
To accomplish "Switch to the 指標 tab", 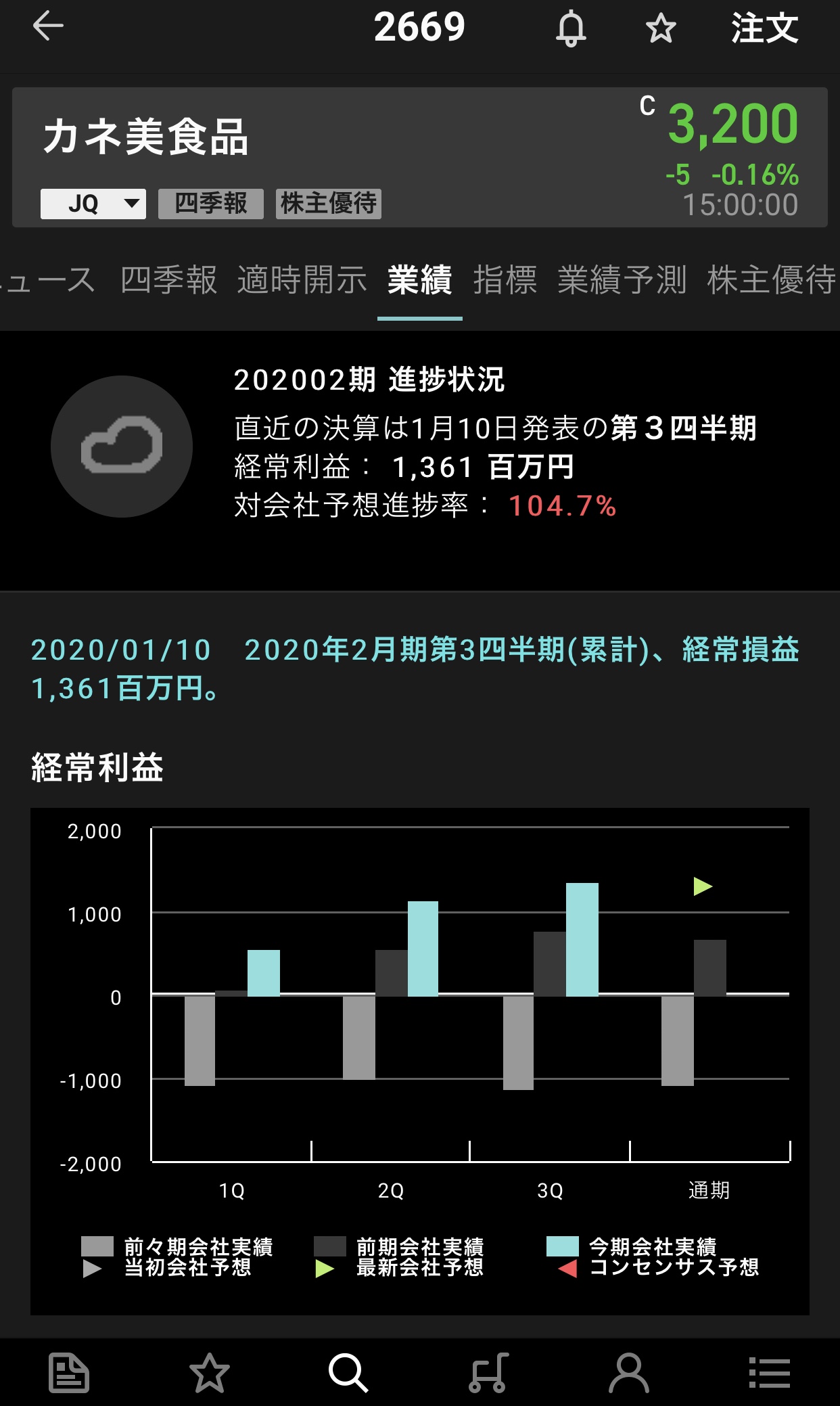I will pos(505,280).
